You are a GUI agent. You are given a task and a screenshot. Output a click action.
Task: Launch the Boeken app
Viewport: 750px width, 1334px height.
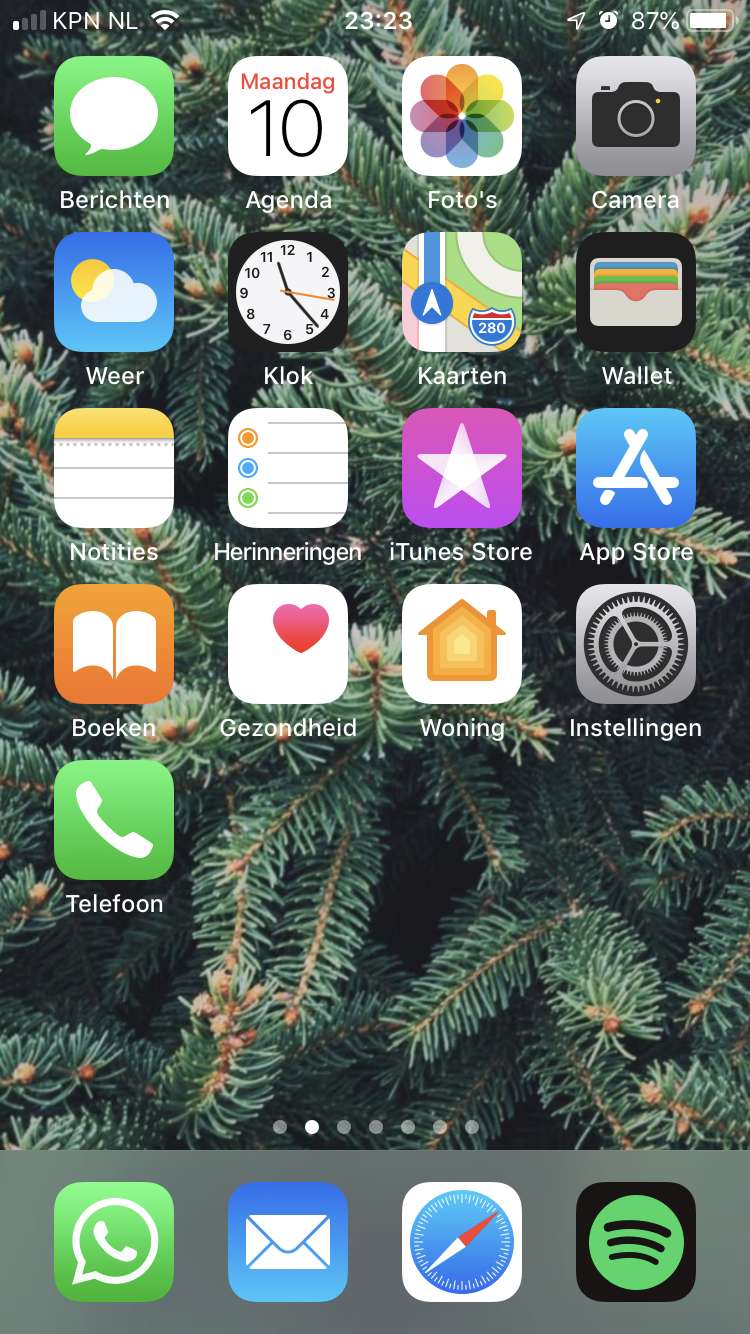click(114, 644)
